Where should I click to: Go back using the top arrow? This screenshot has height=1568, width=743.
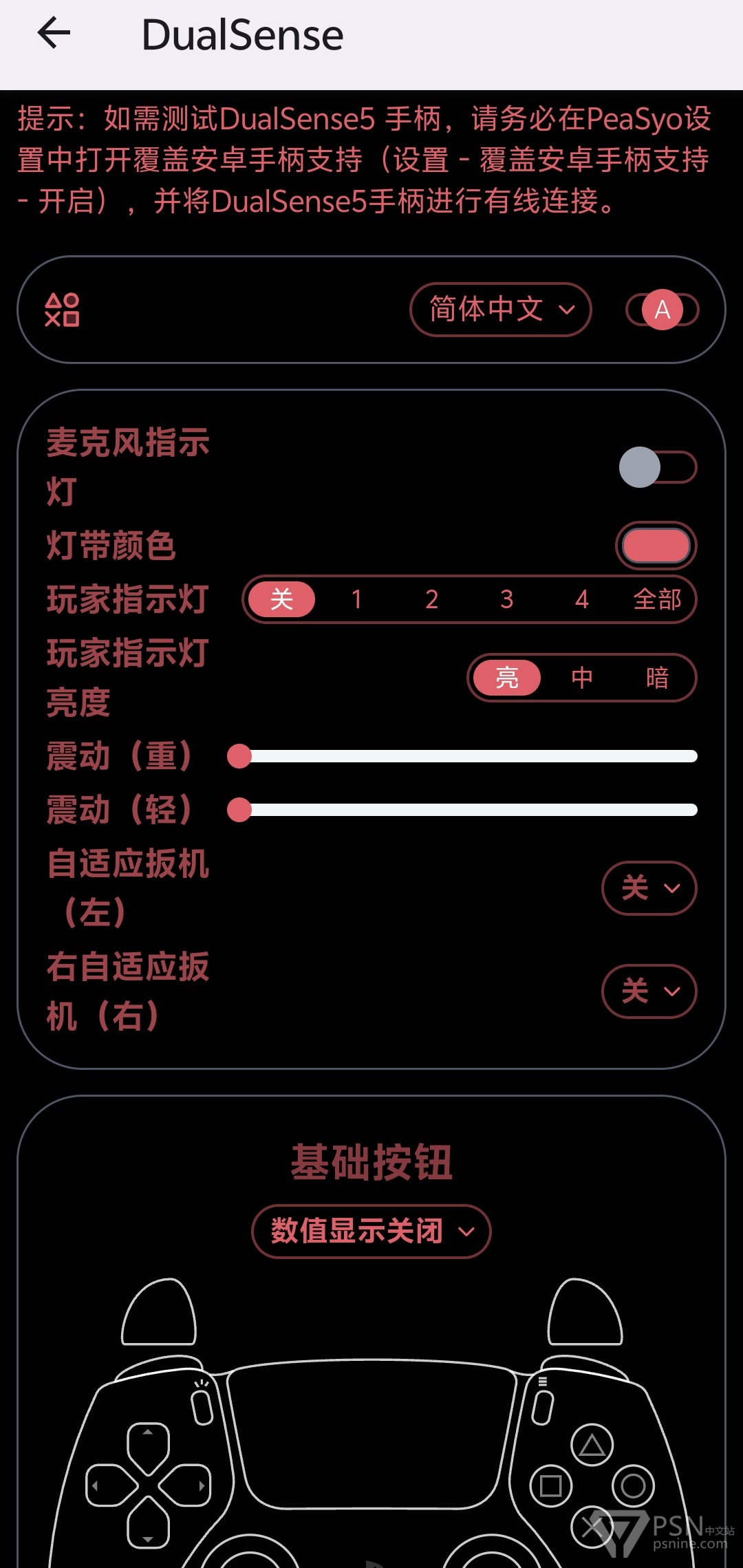tap(54, 33)
